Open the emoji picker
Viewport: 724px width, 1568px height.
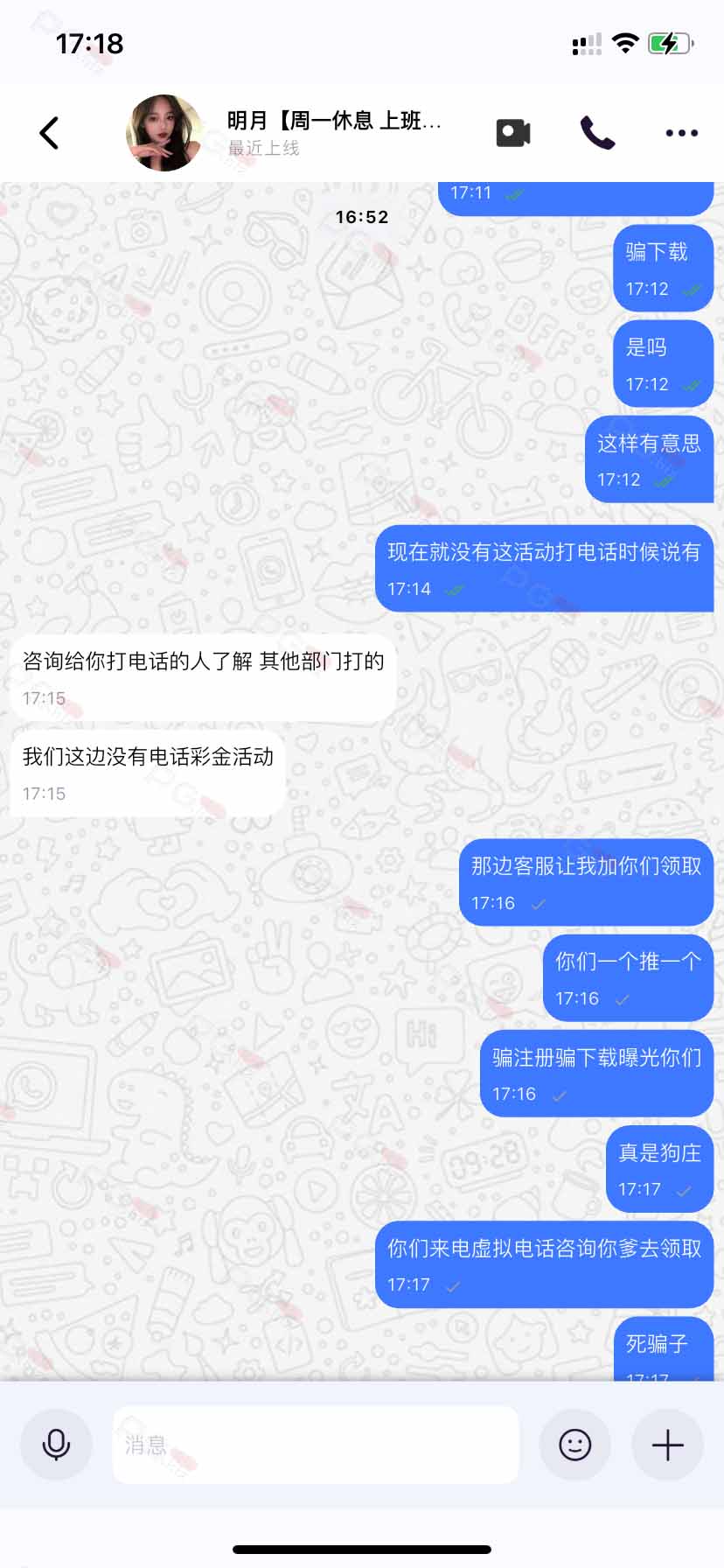[575, 1445]
